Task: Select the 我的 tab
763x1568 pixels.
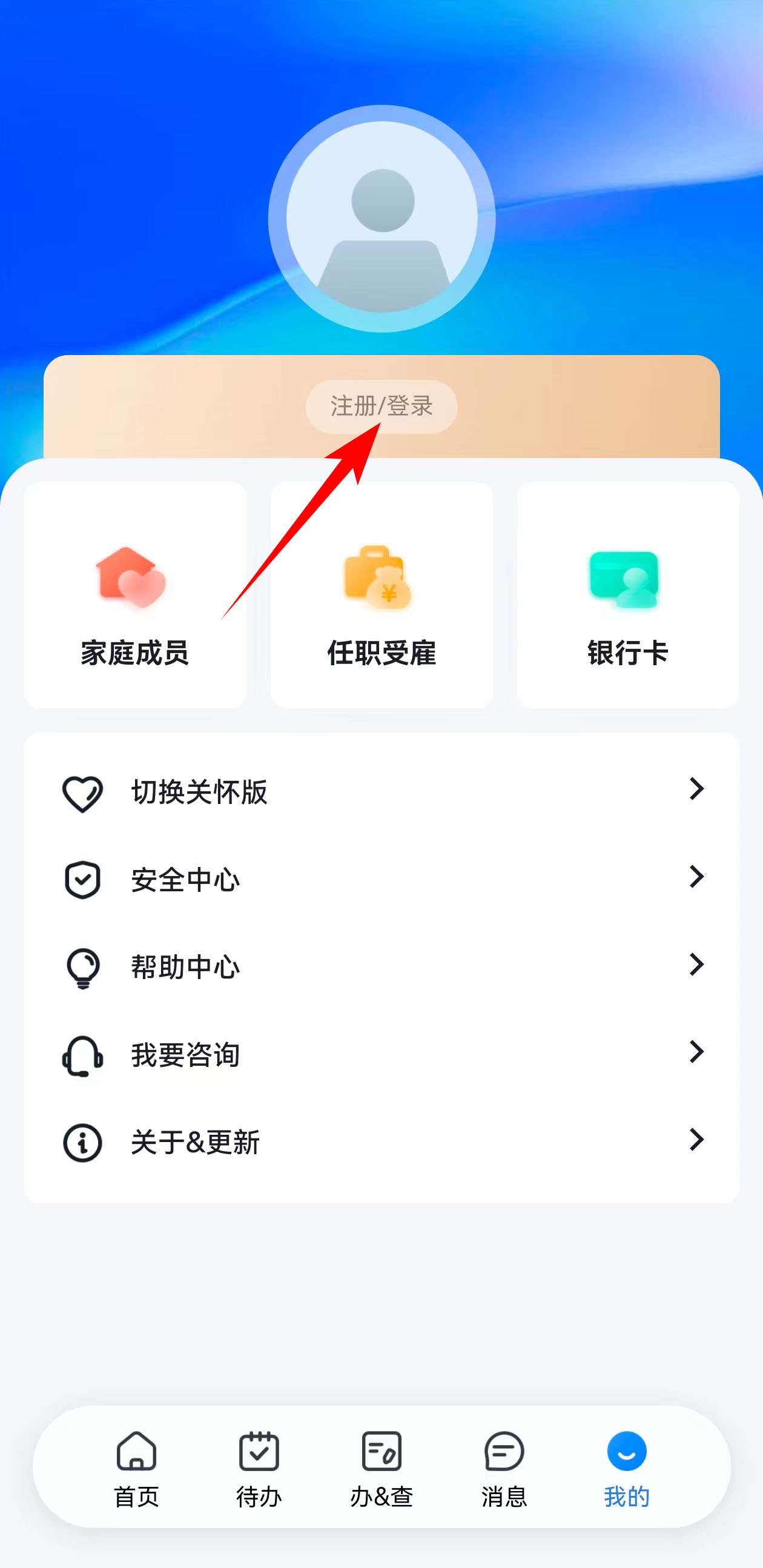Action: coord(626,1467)
